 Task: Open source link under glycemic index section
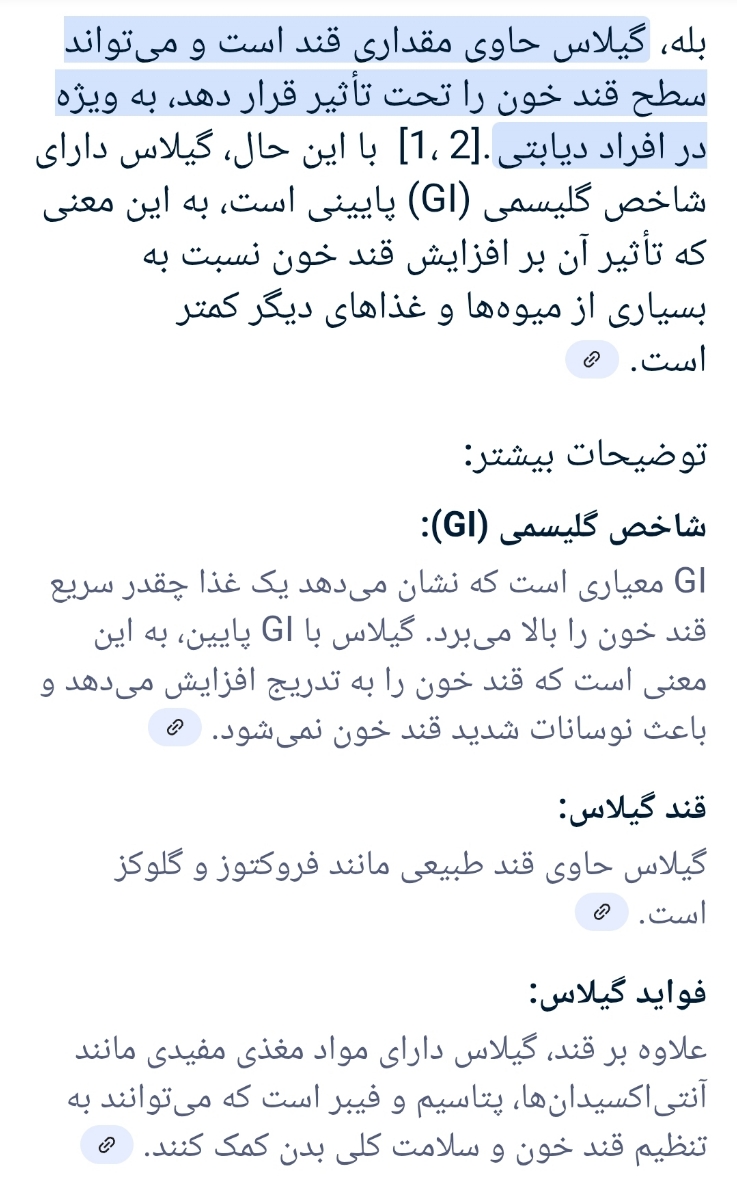point(175,727)
